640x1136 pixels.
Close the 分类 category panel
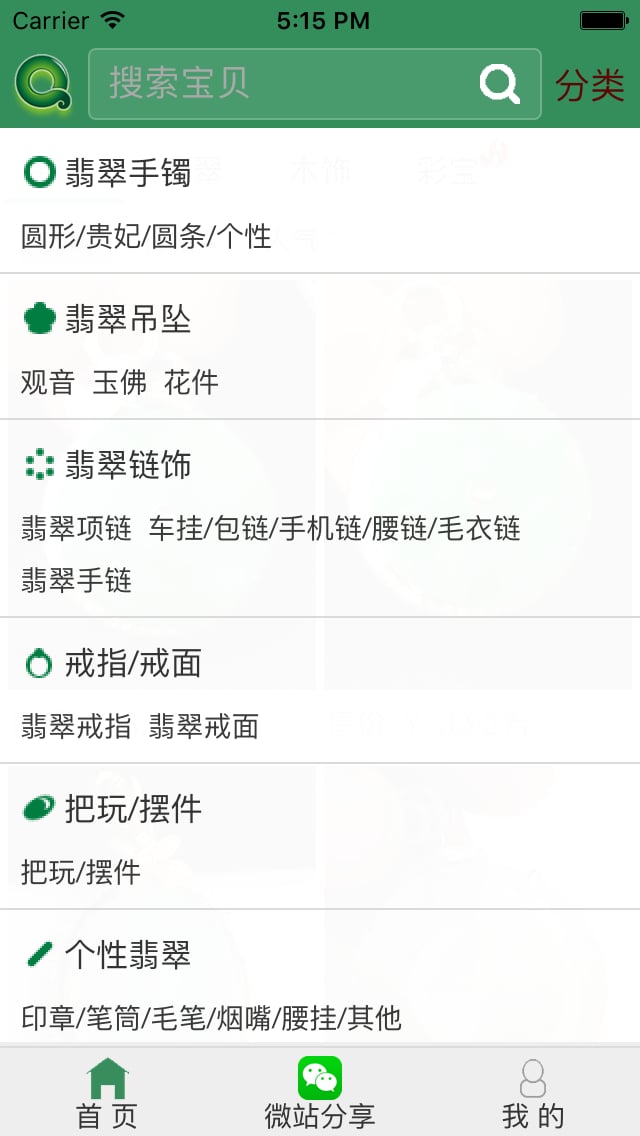[x=590, y=85]
